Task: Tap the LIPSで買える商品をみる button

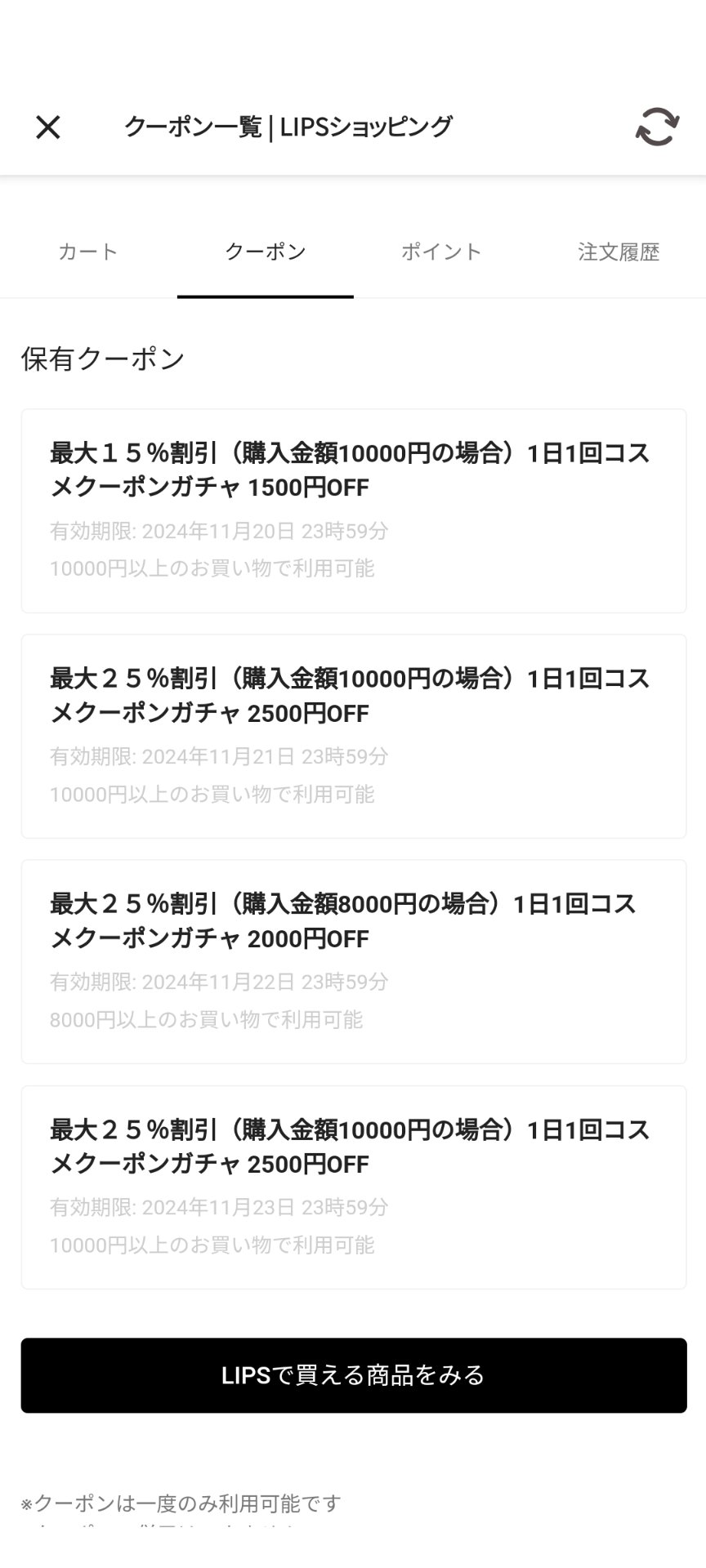Action: [x=353, y=1374]
